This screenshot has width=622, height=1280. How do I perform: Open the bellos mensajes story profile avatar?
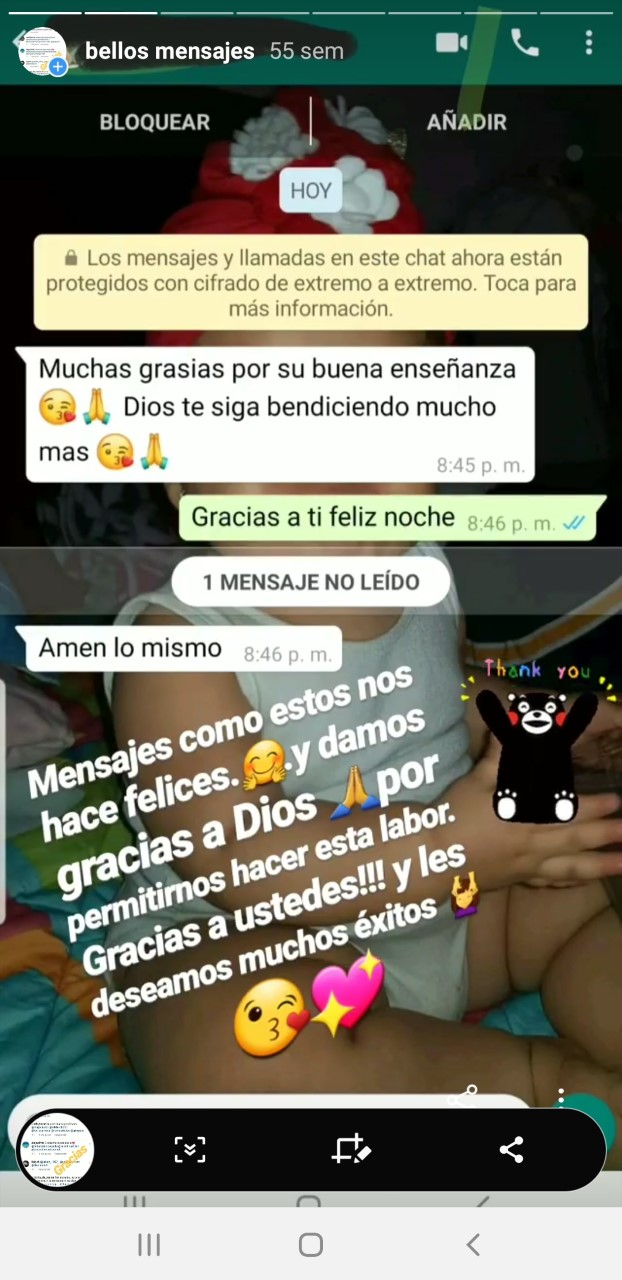pyautogui.click(x=41, y=51)
